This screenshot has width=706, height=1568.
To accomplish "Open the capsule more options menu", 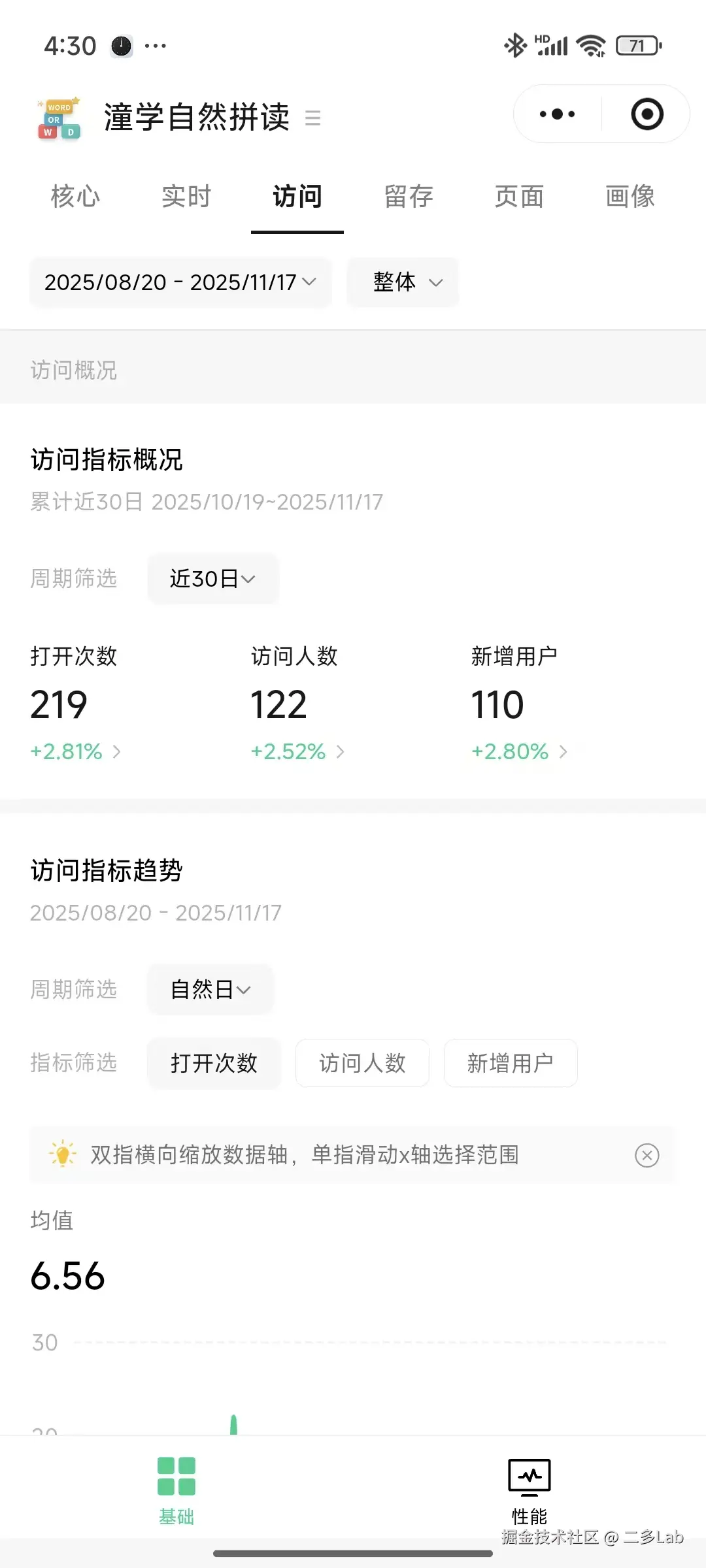I will (555, 114).
